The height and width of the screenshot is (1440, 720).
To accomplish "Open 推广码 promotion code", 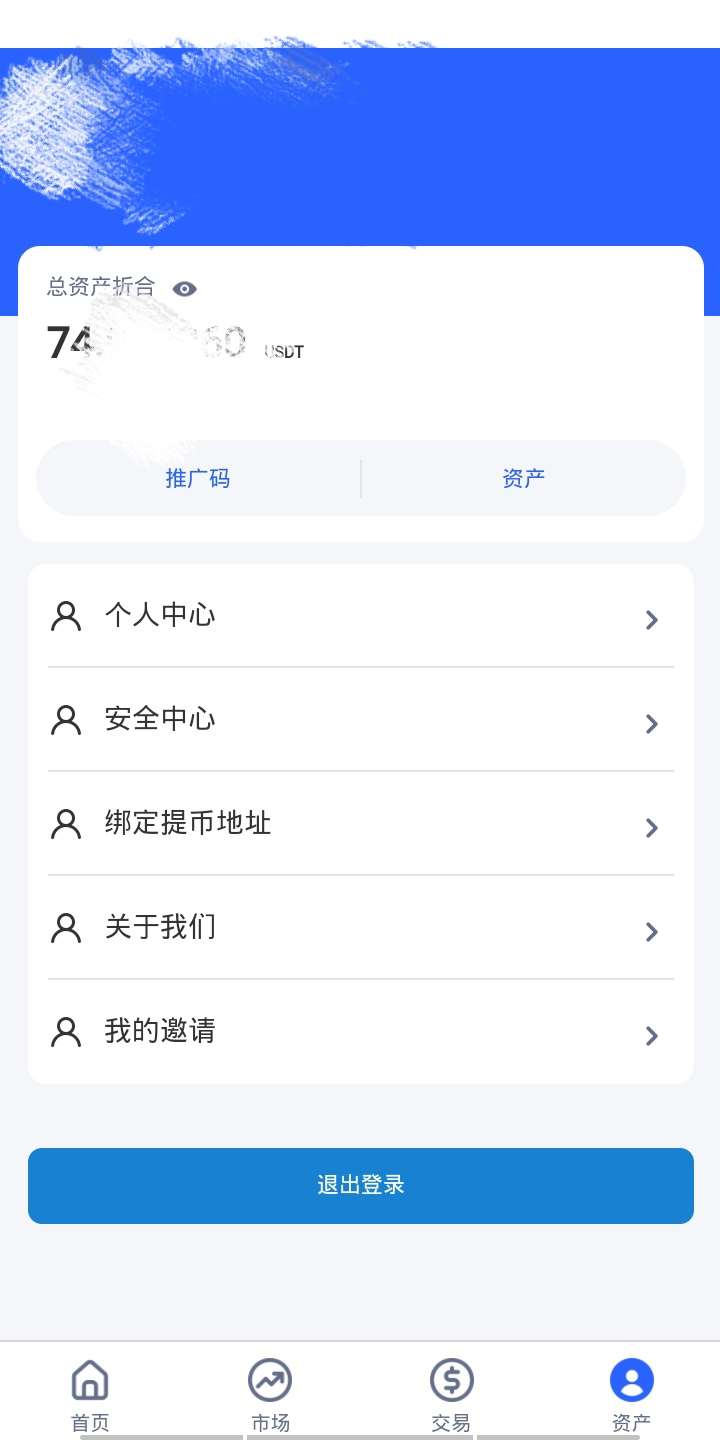I will click(198, 478).
